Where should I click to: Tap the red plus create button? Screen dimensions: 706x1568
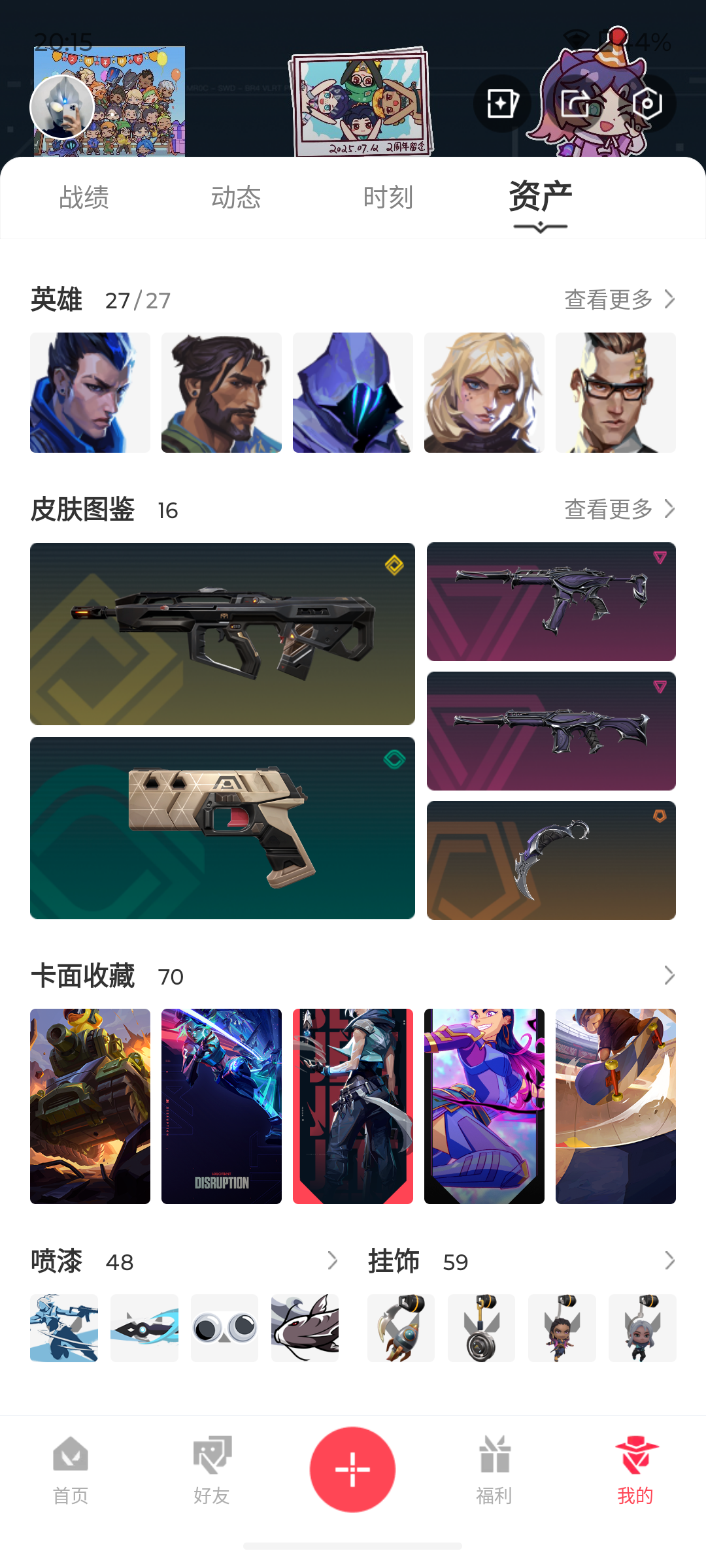(x=353, y=1469)
